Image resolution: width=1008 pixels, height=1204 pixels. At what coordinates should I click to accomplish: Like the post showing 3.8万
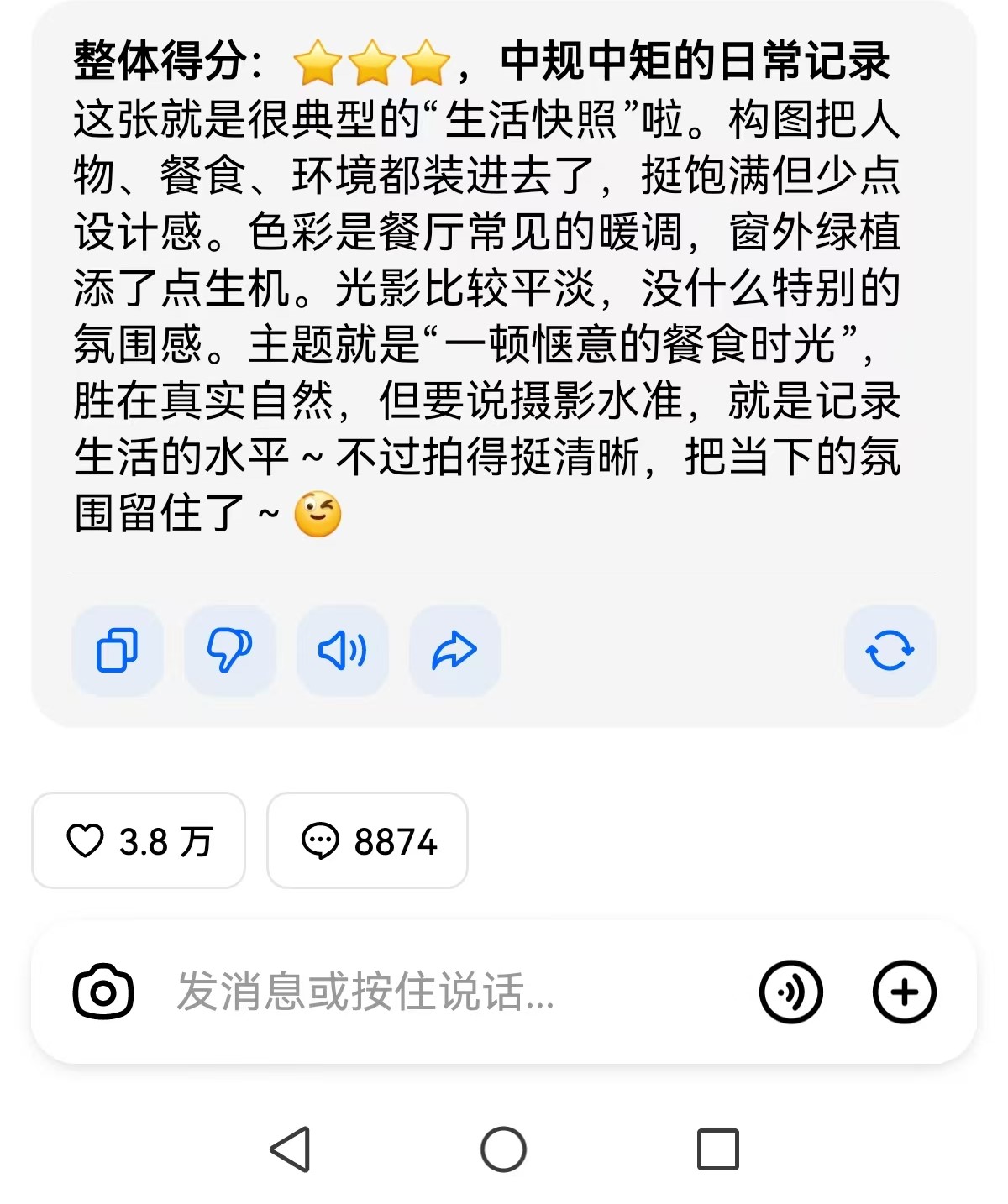138,840
